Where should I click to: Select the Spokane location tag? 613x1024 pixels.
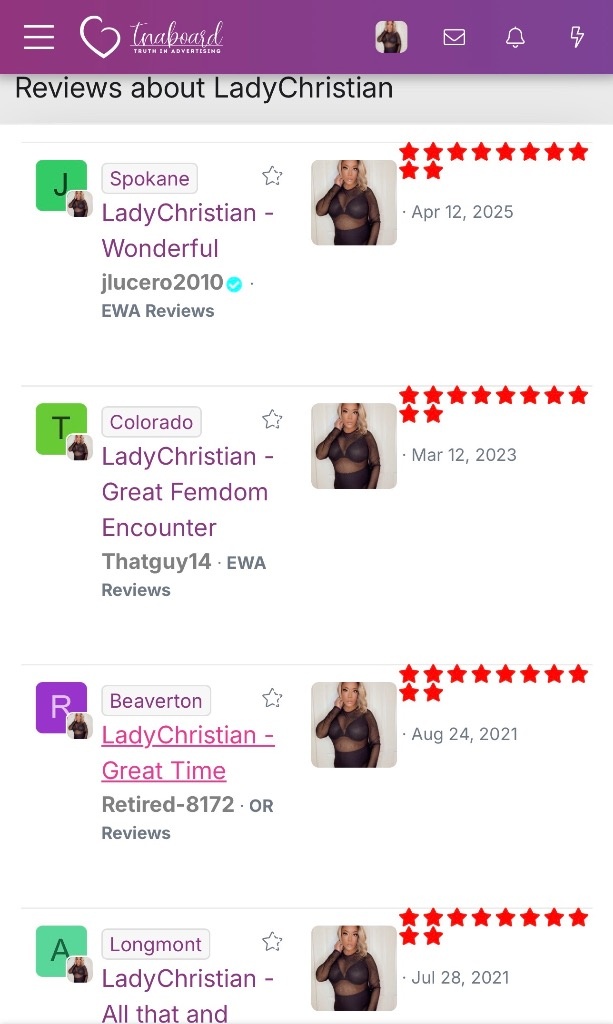pos(149,179)
